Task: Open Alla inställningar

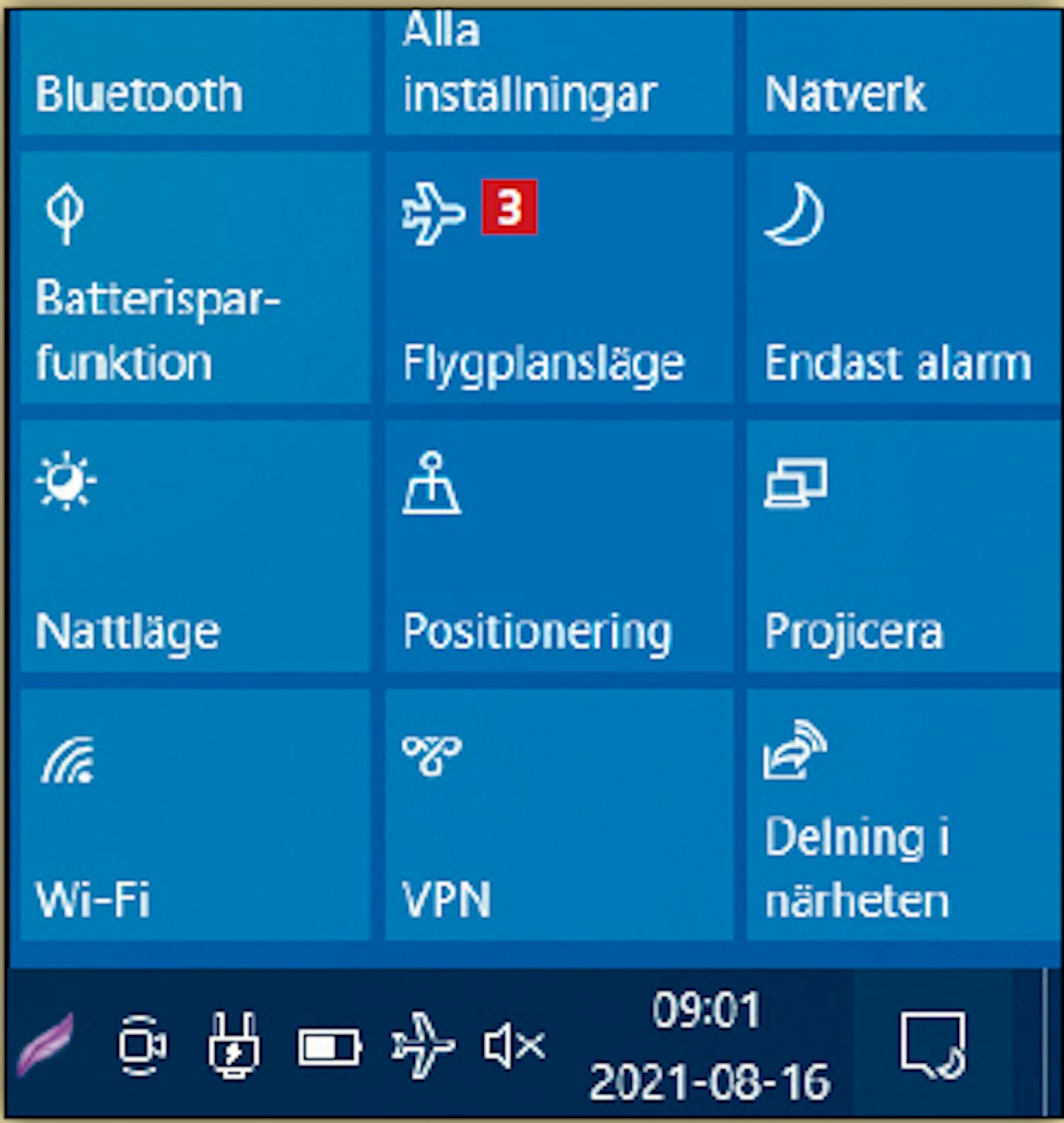Action: [x=559, y=71]
